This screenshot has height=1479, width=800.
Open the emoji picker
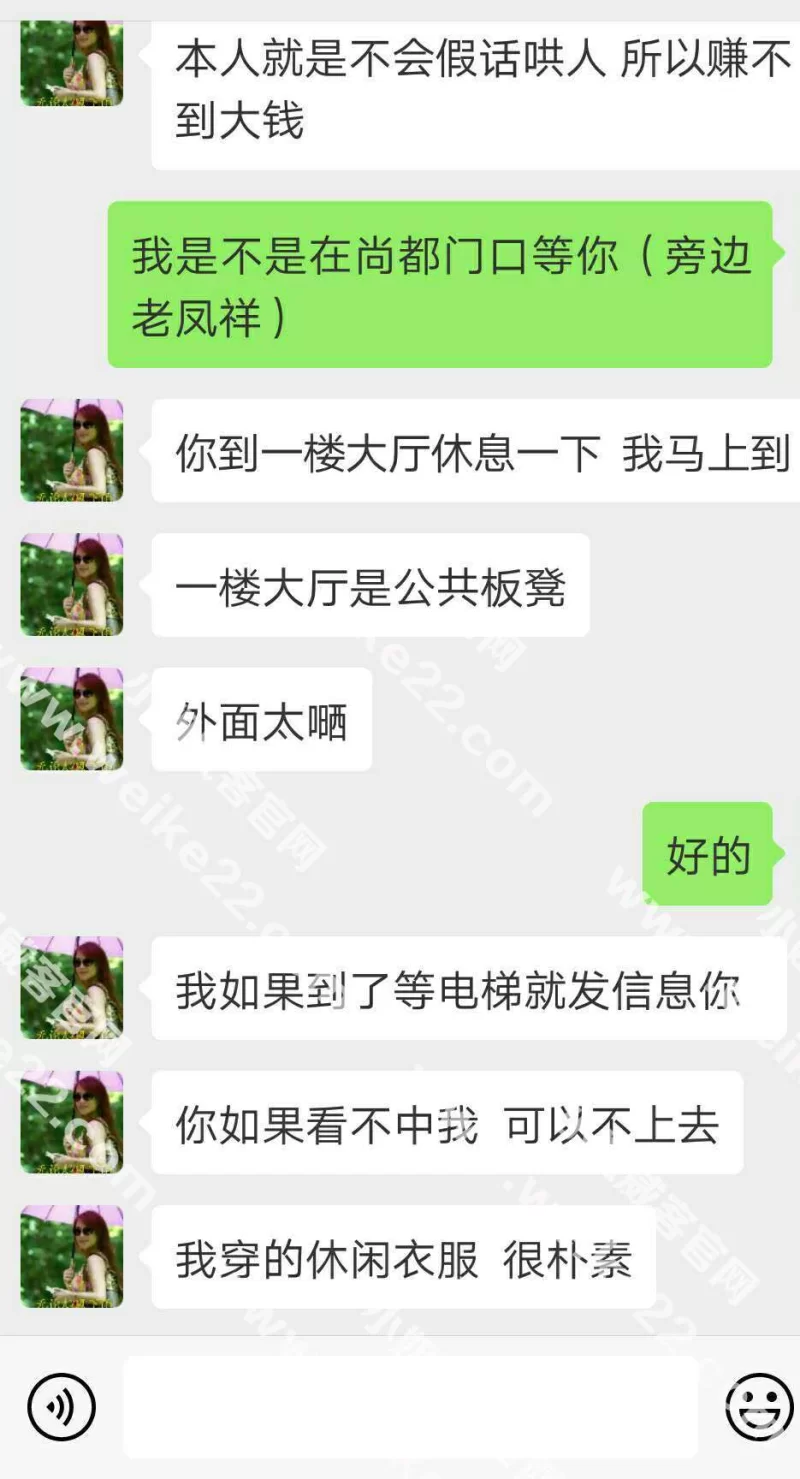pyautogui.click(x=758, y=1407)
